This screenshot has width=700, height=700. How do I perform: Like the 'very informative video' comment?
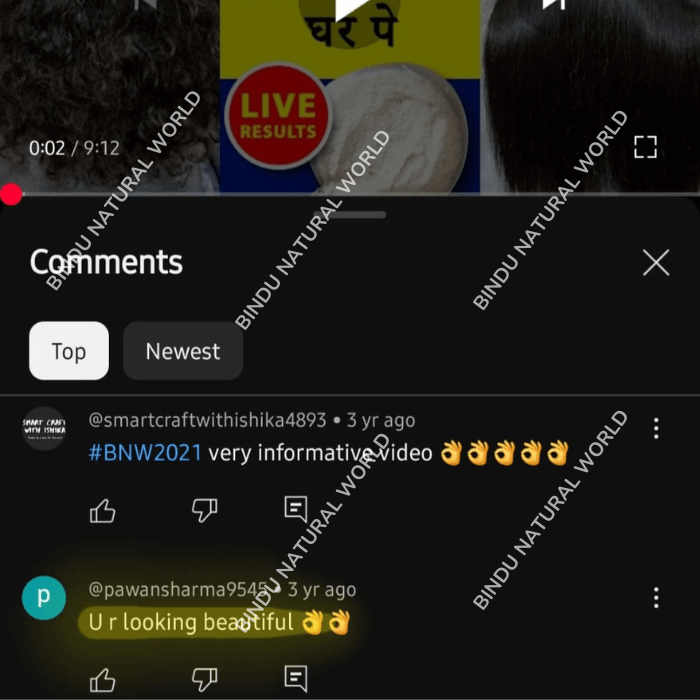[x=103, y=511]
